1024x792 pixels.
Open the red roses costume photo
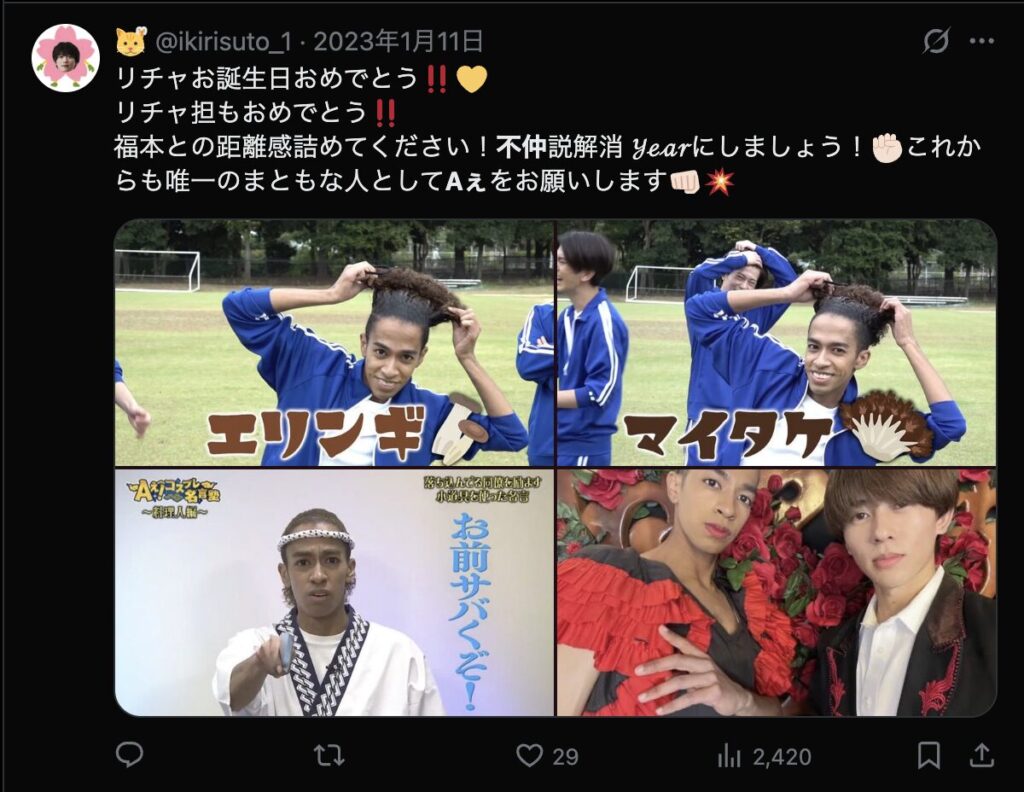click(x=776, y=592)
